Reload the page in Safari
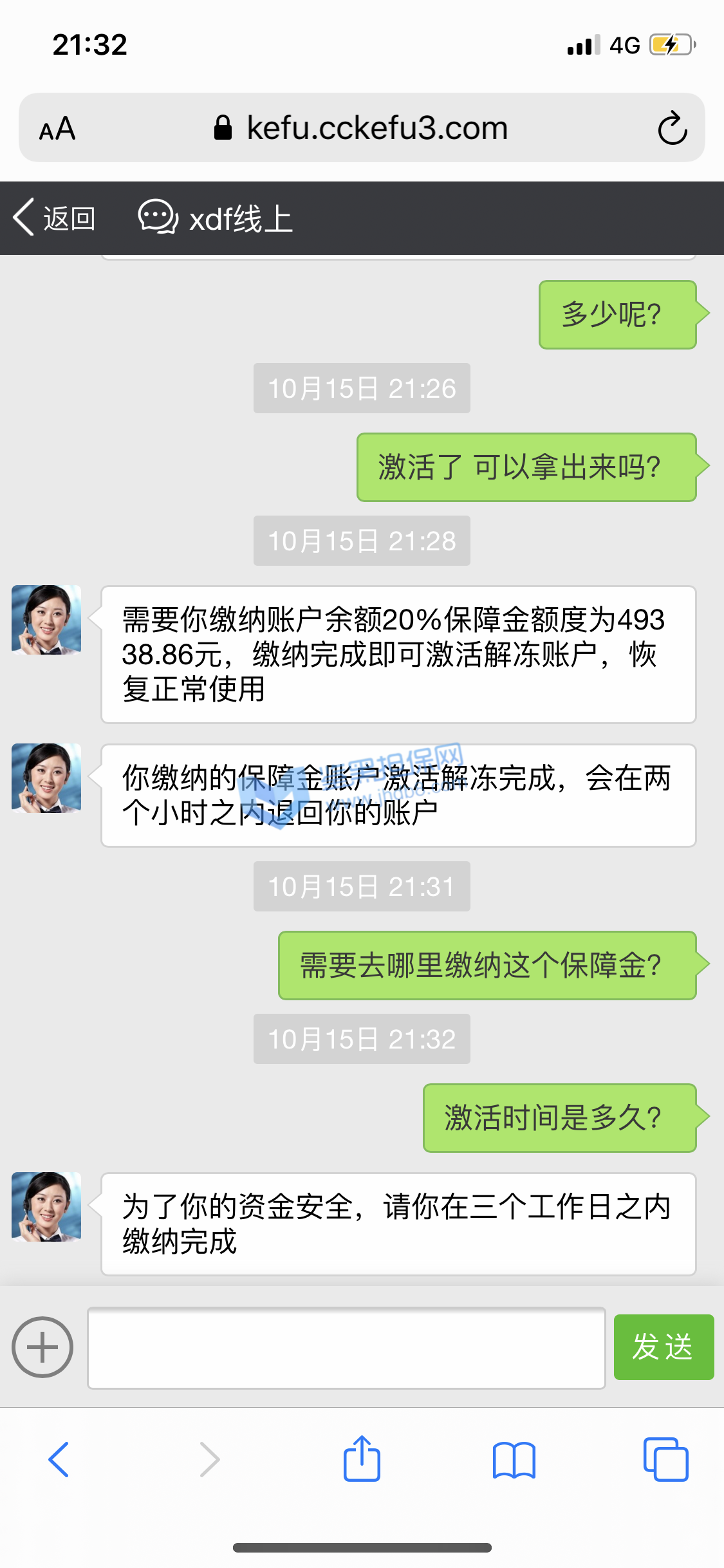Image resolution: width=724 pixels, height=1568 pixels. (x=673, y=128)
